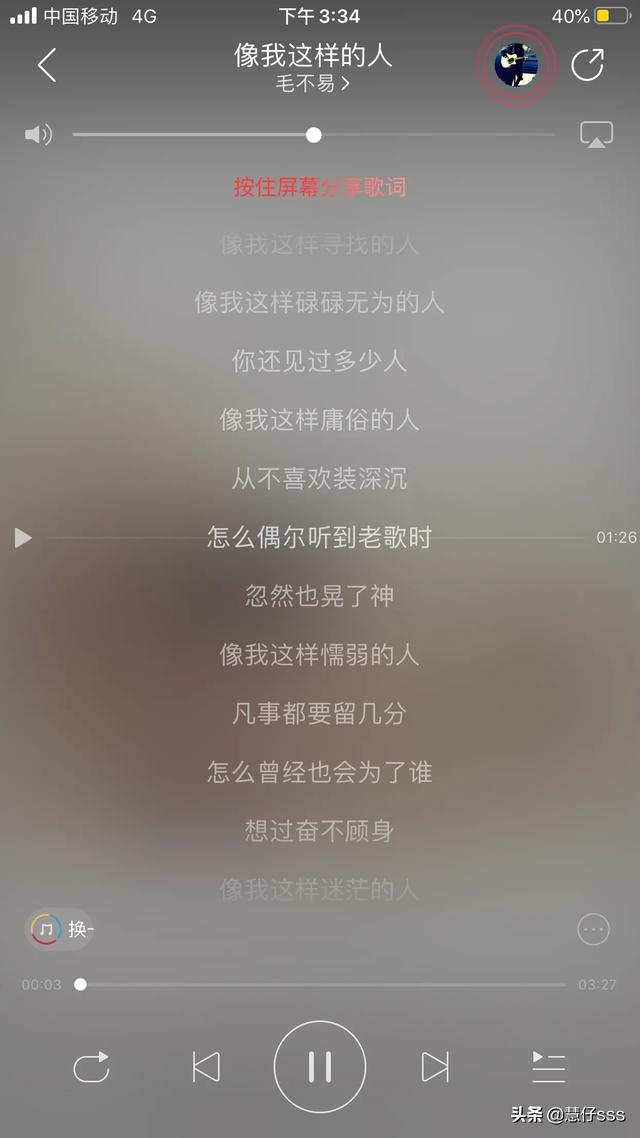Go back from the player screen

click(x=47, y=65)
